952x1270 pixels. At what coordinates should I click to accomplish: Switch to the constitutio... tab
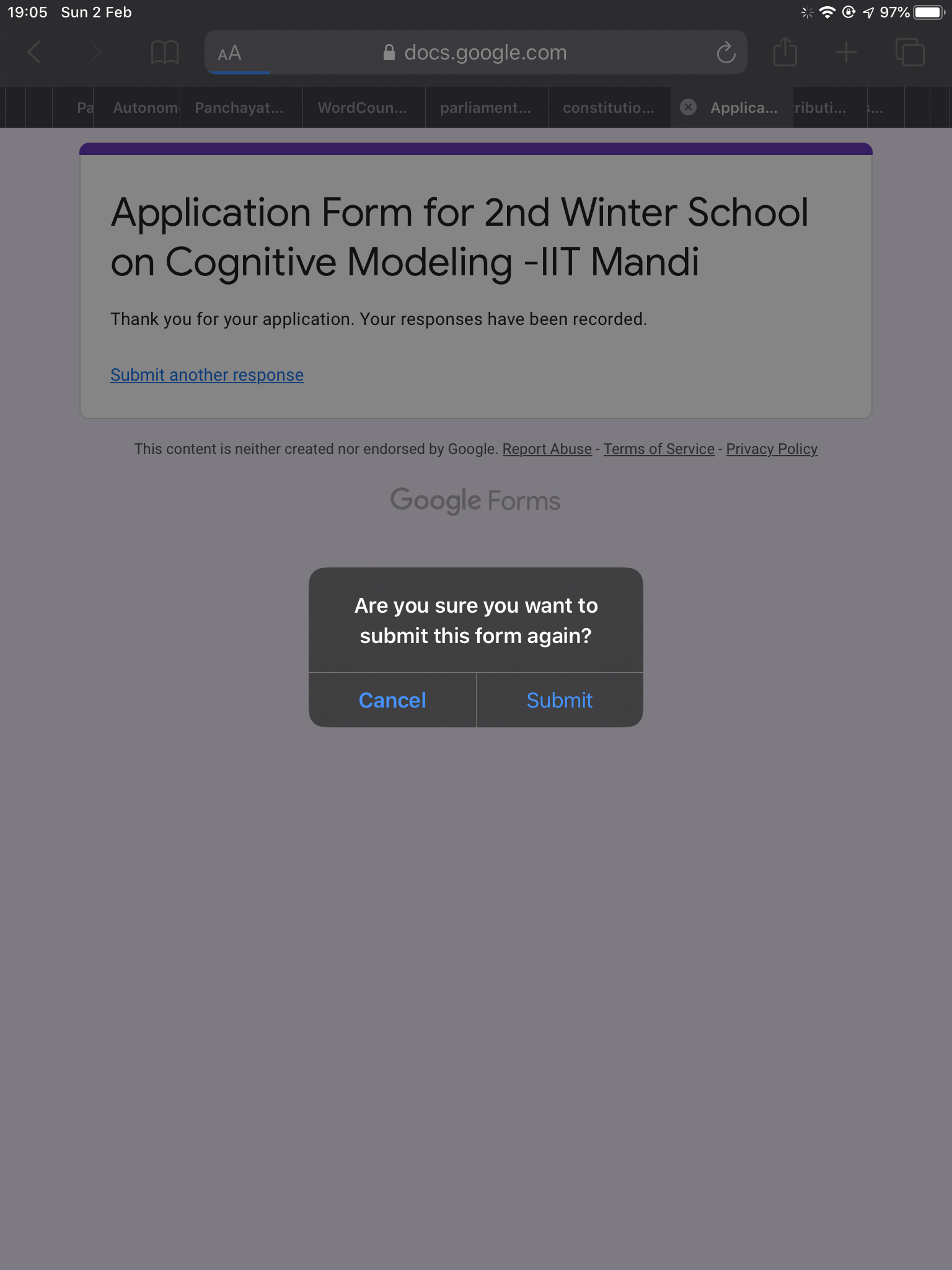609,108
